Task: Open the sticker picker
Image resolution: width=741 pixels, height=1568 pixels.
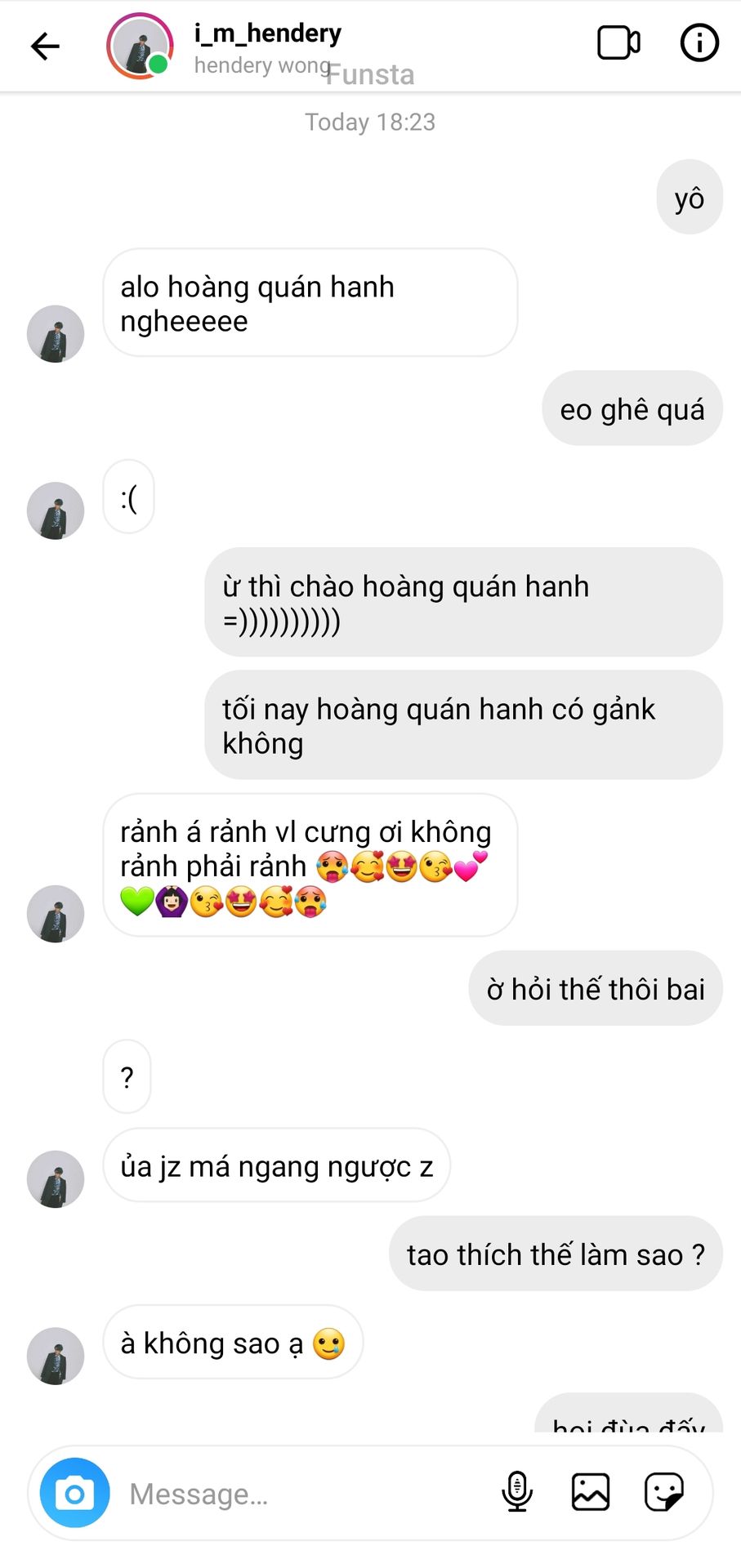Action: pyautogui.click(x=663, y=1492)
